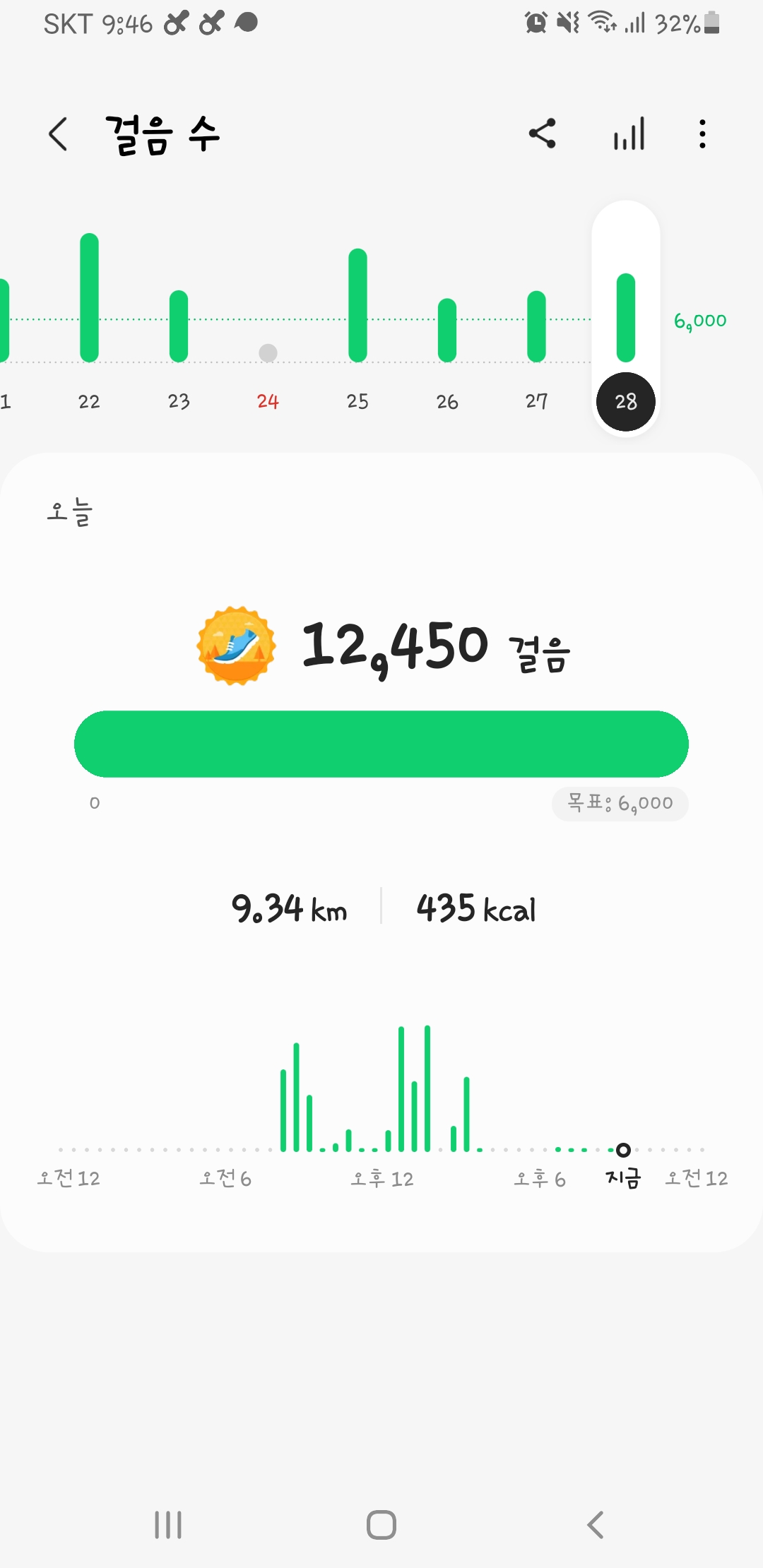Viewport: 763px width, 1568px height.
Task: Select day 24 in the step chart
Action: 268,401
